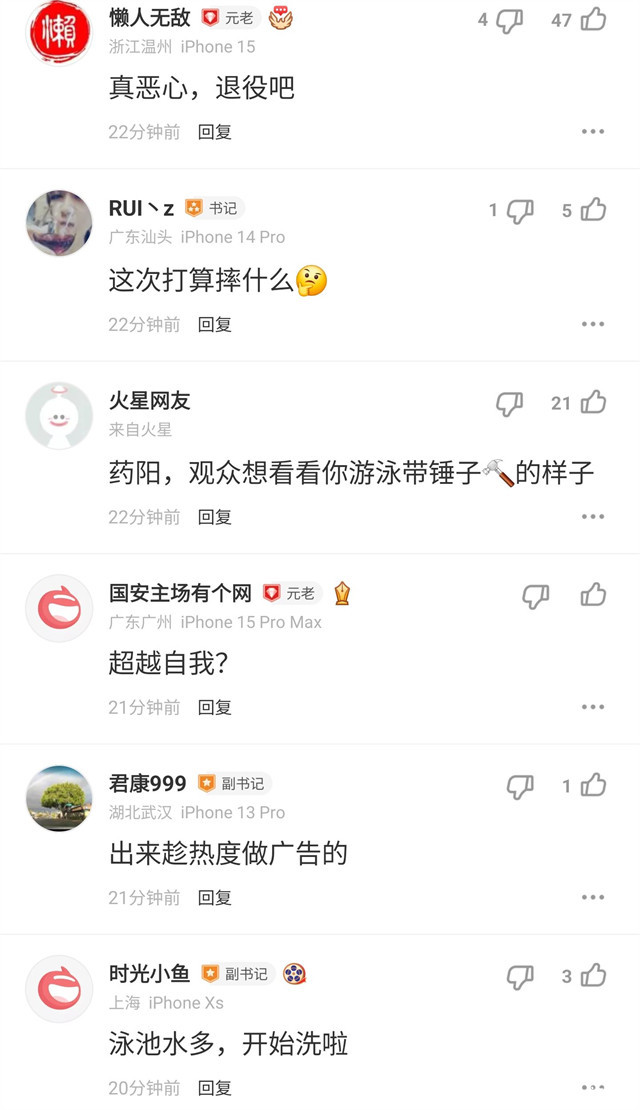Open more options for 君康999's comment

tap(593, 898)
